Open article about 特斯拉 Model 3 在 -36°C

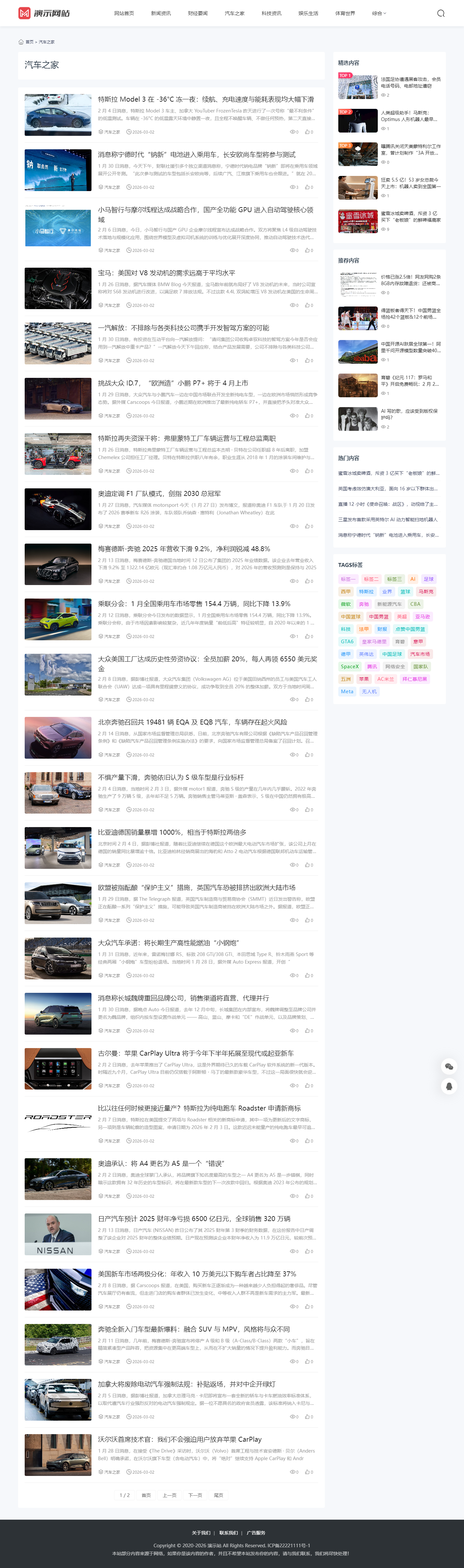click(x=206, y=99)
